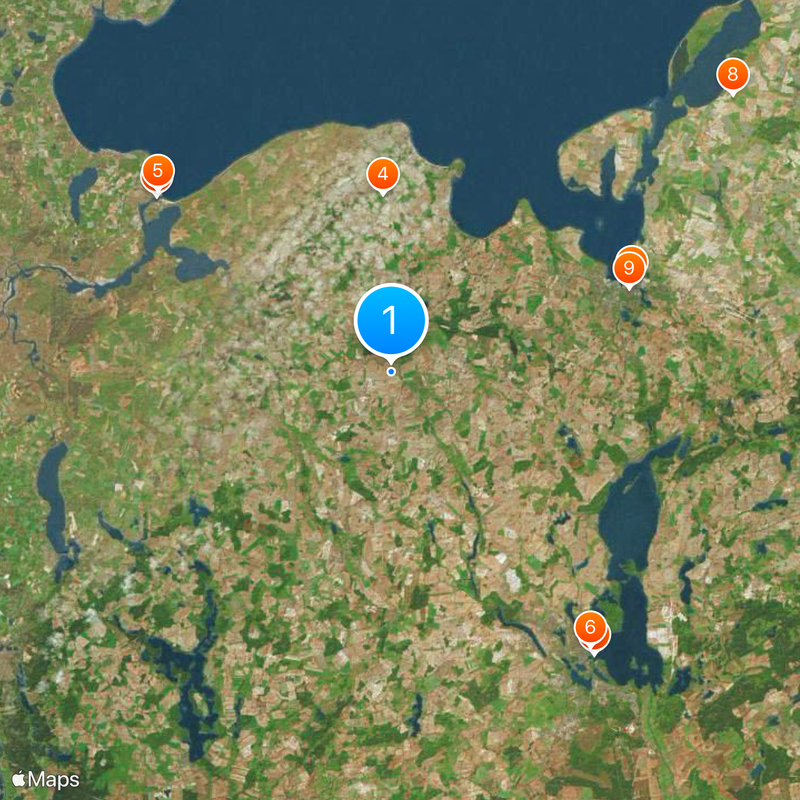Open the orange pin numbered 8
The image size is (800, 800).
click(732, 74)
